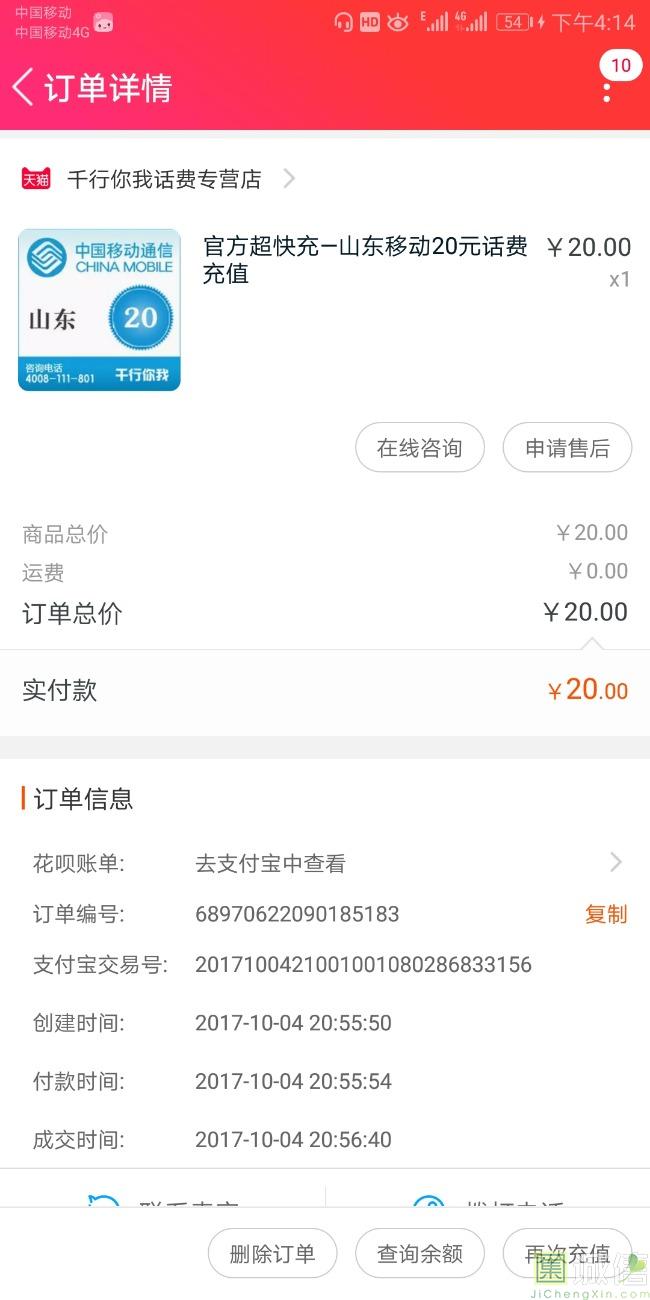
Task: Tap the 删除订单 button
Action: (x=272, y=1253)
